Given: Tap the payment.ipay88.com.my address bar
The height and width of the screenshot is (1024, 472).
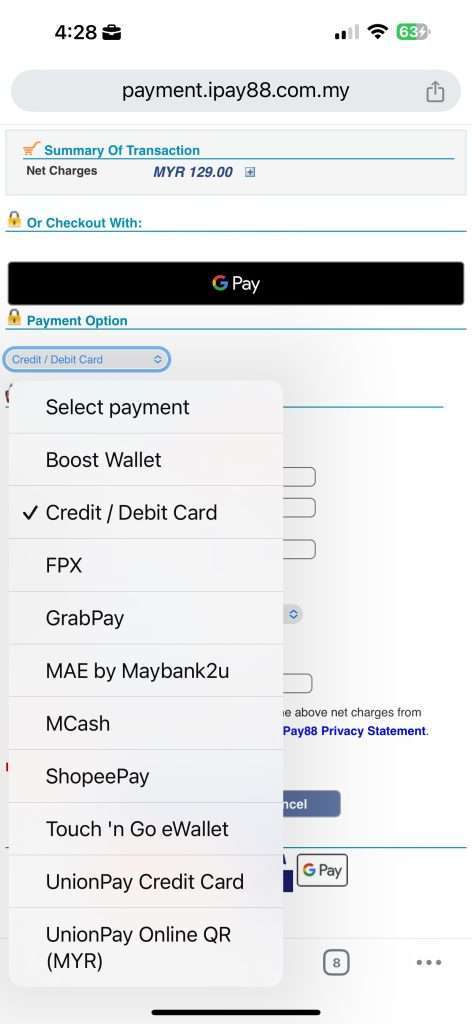Looking at the screenshot, I should click(x=236, y=91).
